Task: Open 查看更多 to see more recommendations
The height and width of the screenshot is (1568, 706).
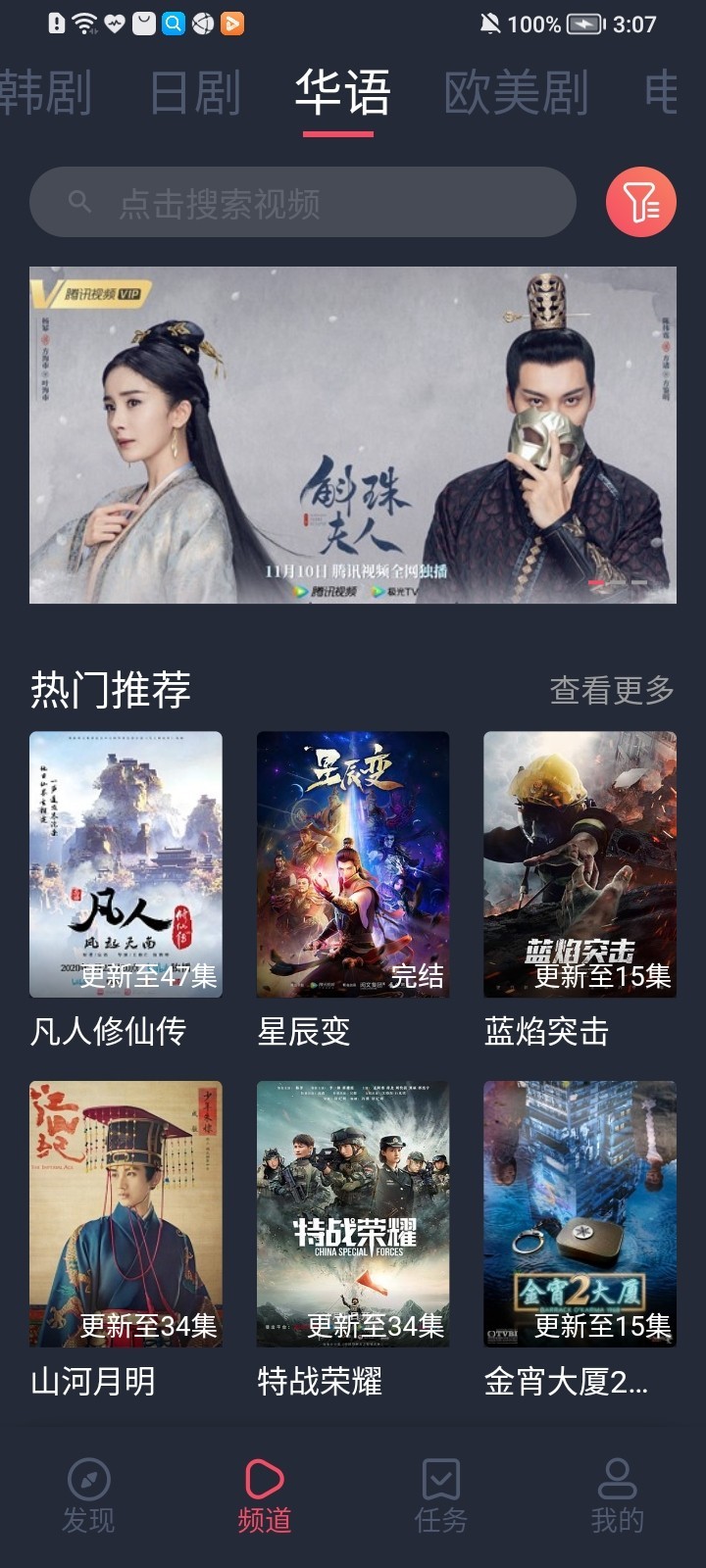Action: (x=612, y=691)
